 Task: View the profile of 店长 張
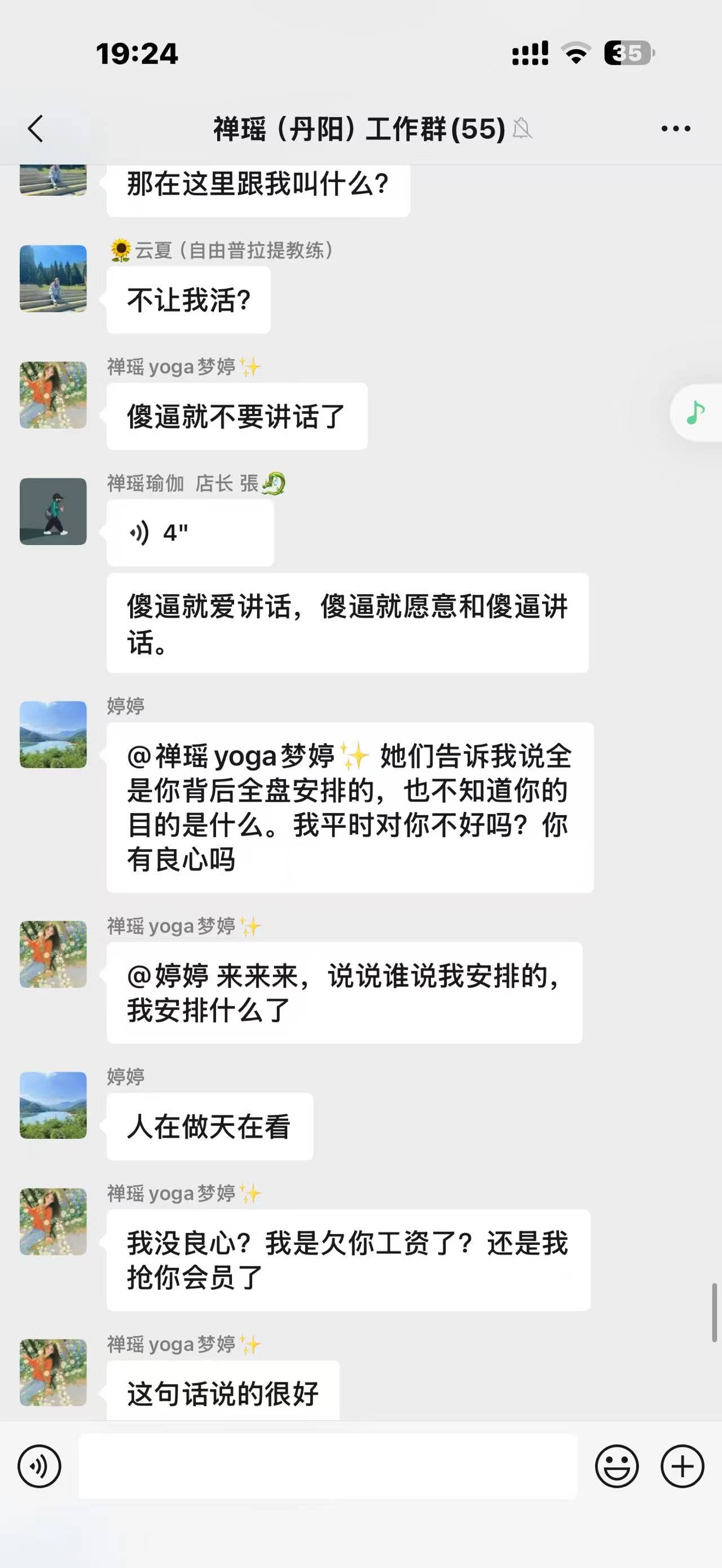53,511
